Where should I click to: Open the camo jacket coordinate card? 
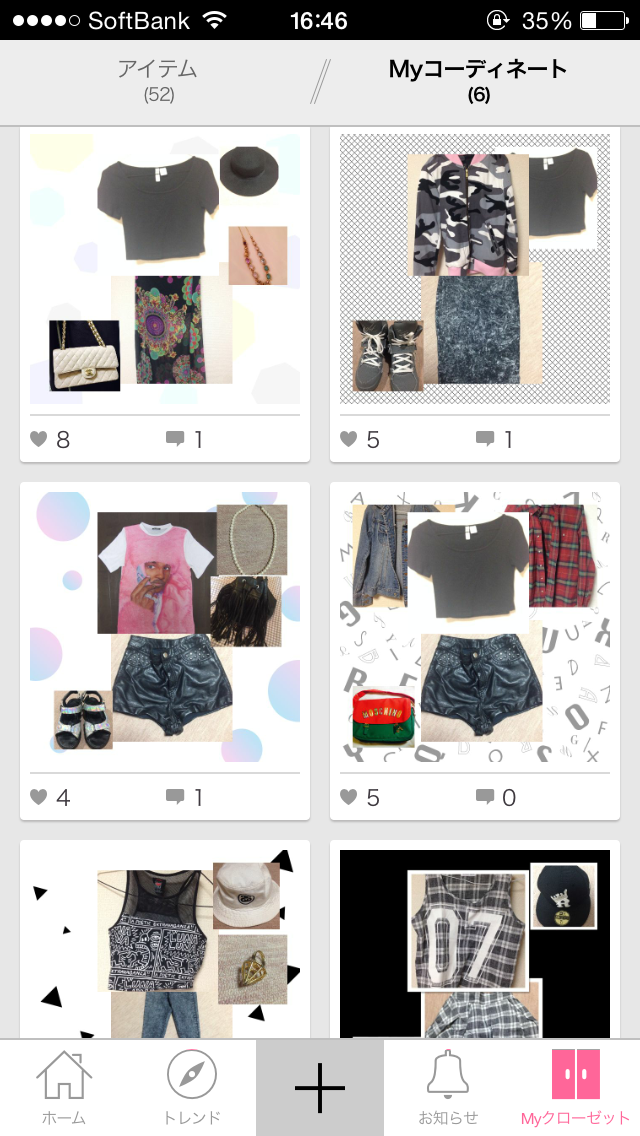tap(475, 270)
